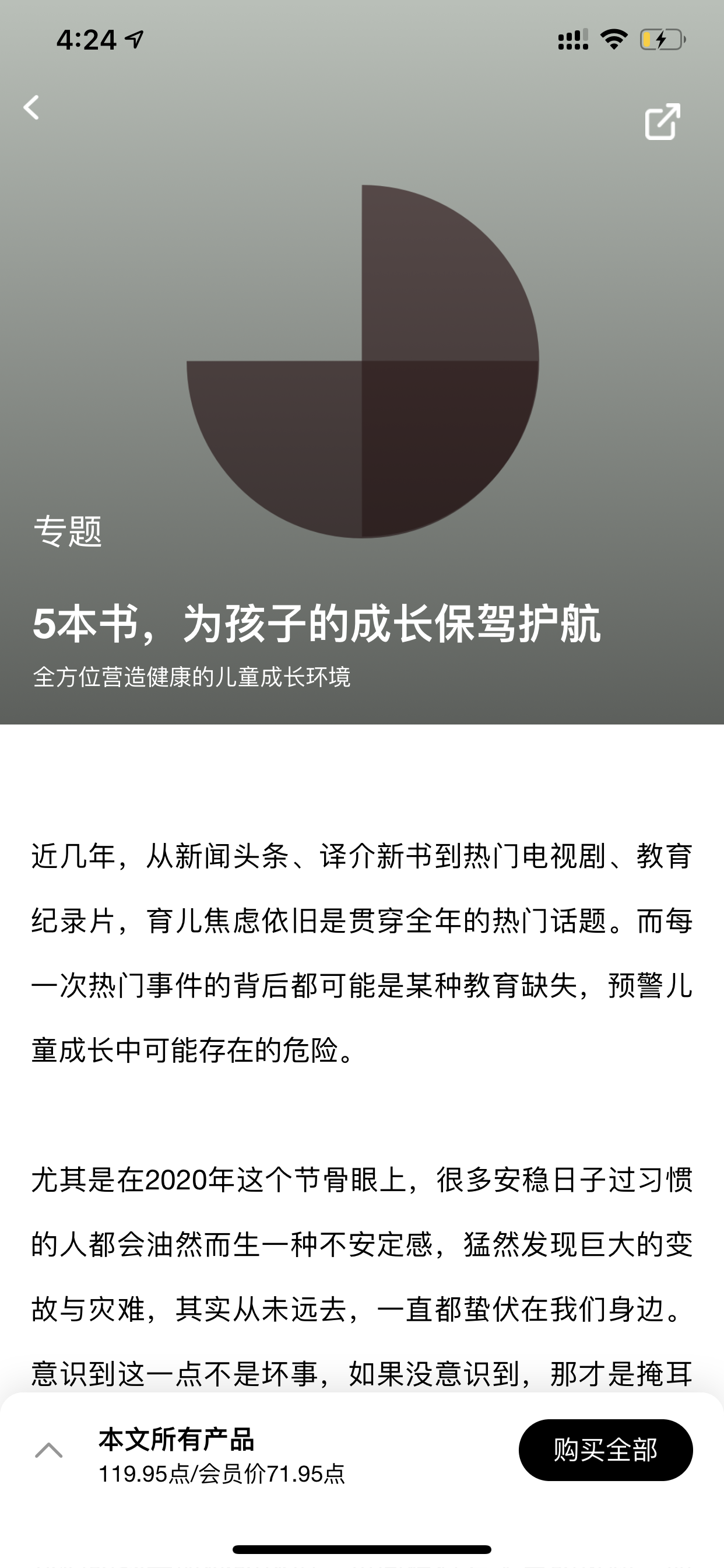The width and height of the screenshot is (724, 1568).
Task: Expand the 本文所有产品 panel
Action: point(48,1451)
